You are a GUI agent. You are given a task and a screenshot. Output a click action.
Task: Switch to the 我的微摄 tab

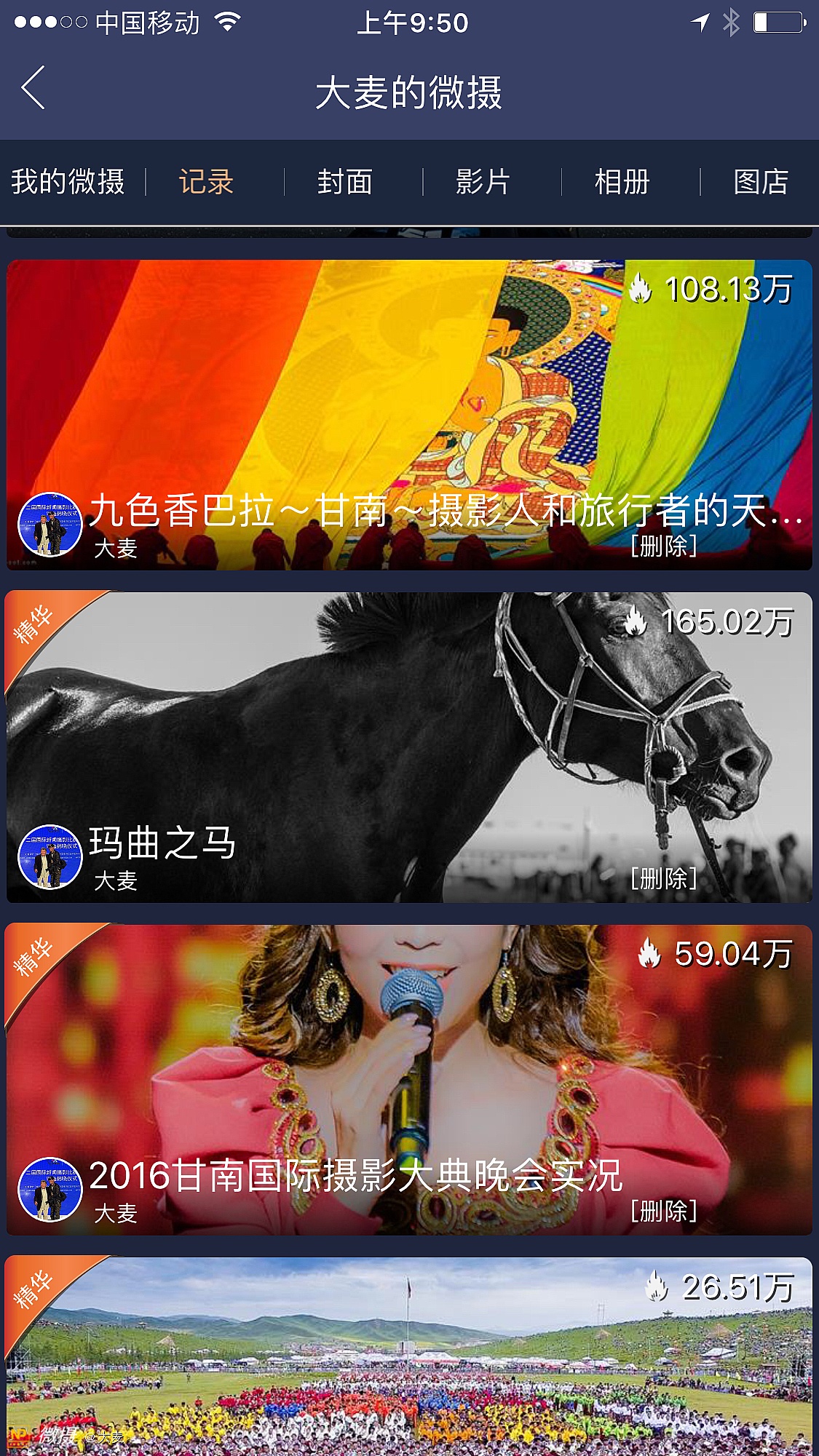pyautogui.click(x=68, y=182)
